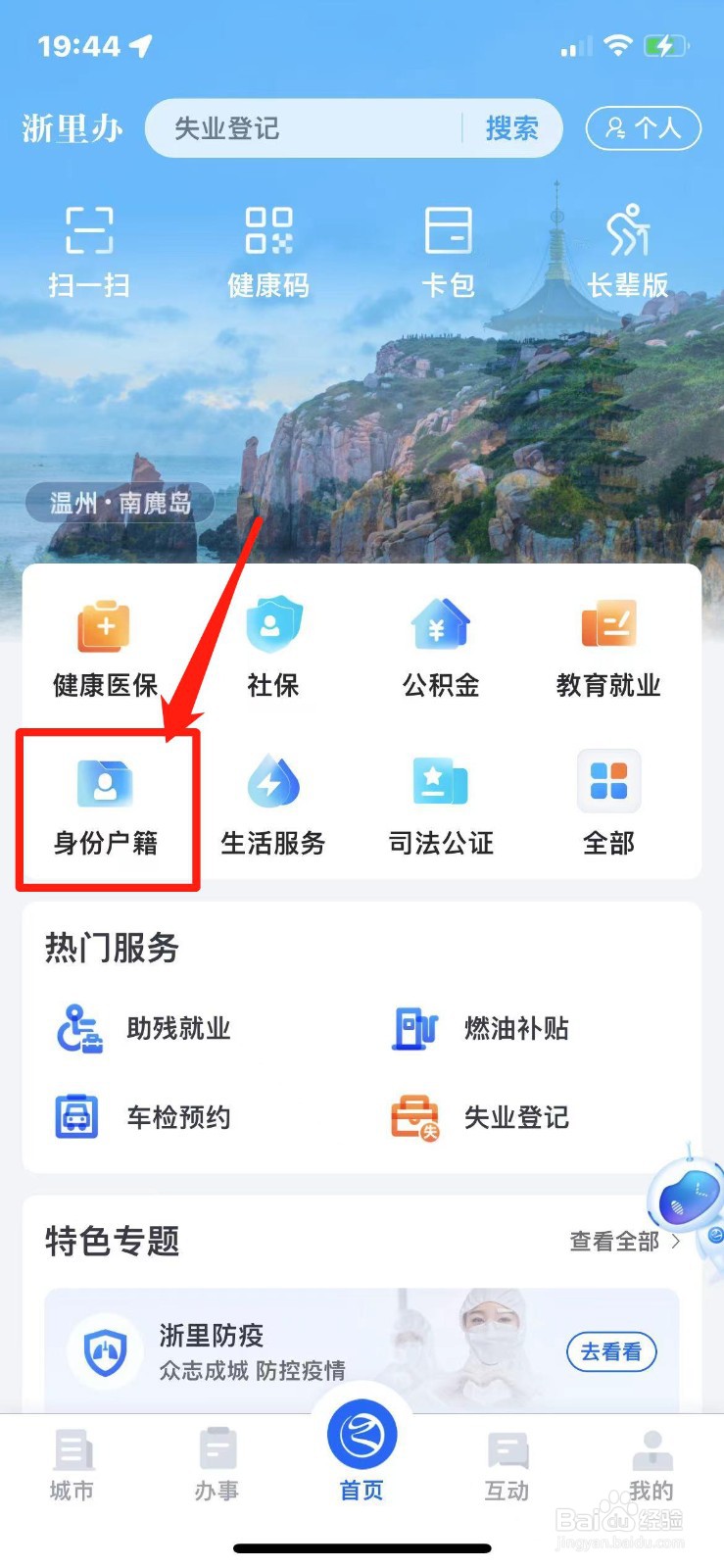The height and width of the screenshot is (1568, 724).
Task: Tap the 去看看 button on 浙里防疫
Action: point(610,1351)
